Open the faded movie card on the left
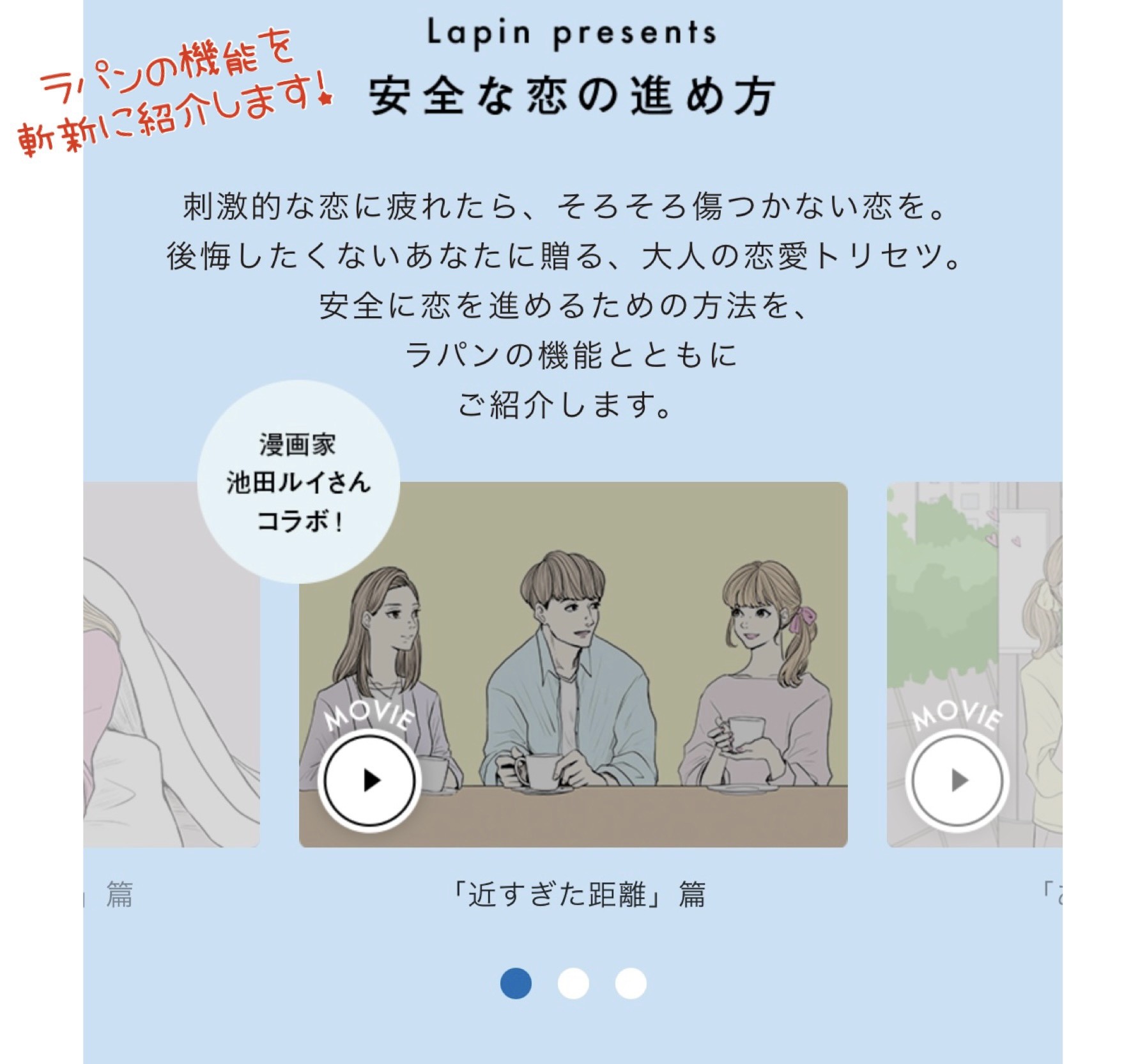Viewport: 1147px width, 1064px height. (171, 665)
